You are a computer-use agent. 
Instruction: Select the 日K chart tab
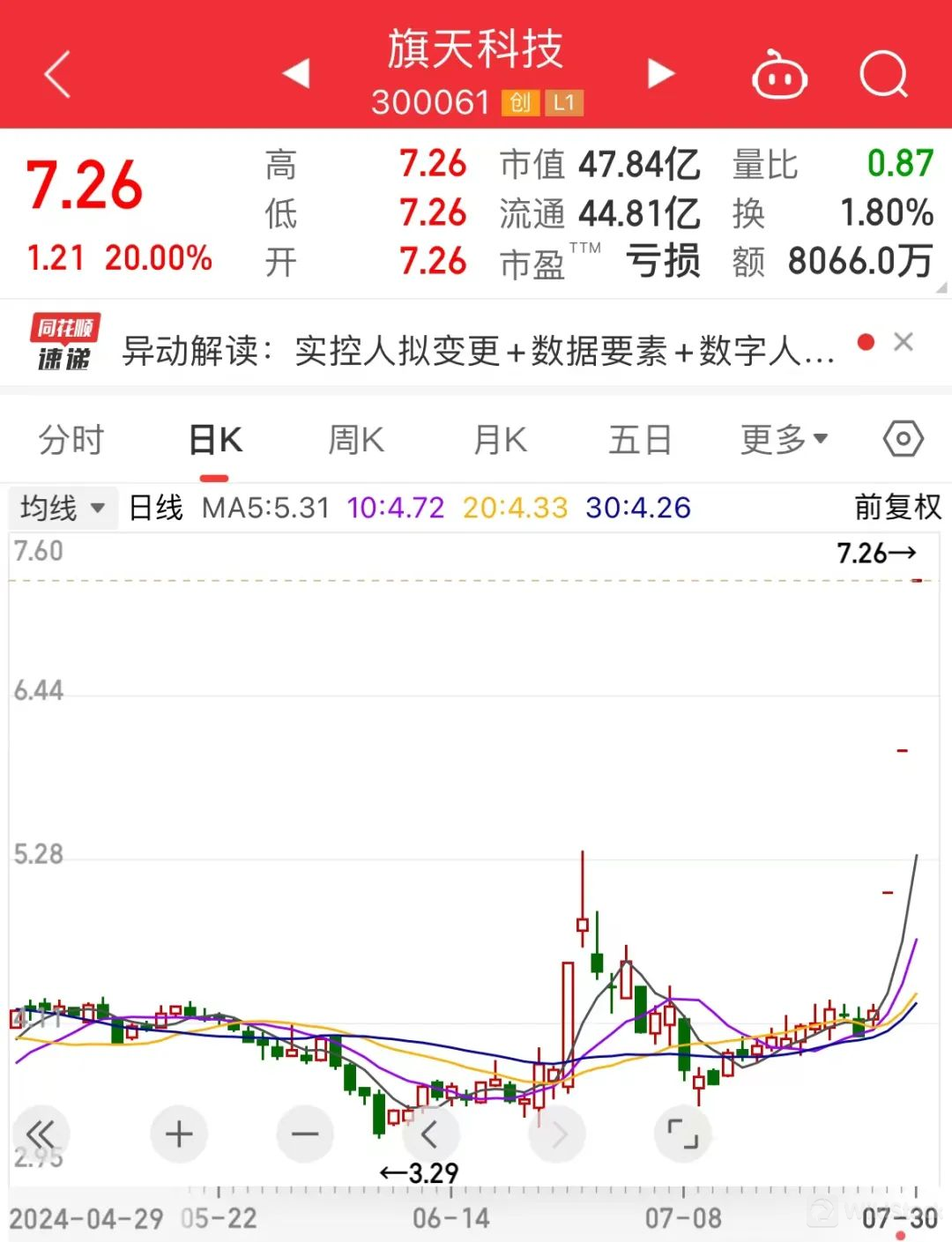click(215, 439)
